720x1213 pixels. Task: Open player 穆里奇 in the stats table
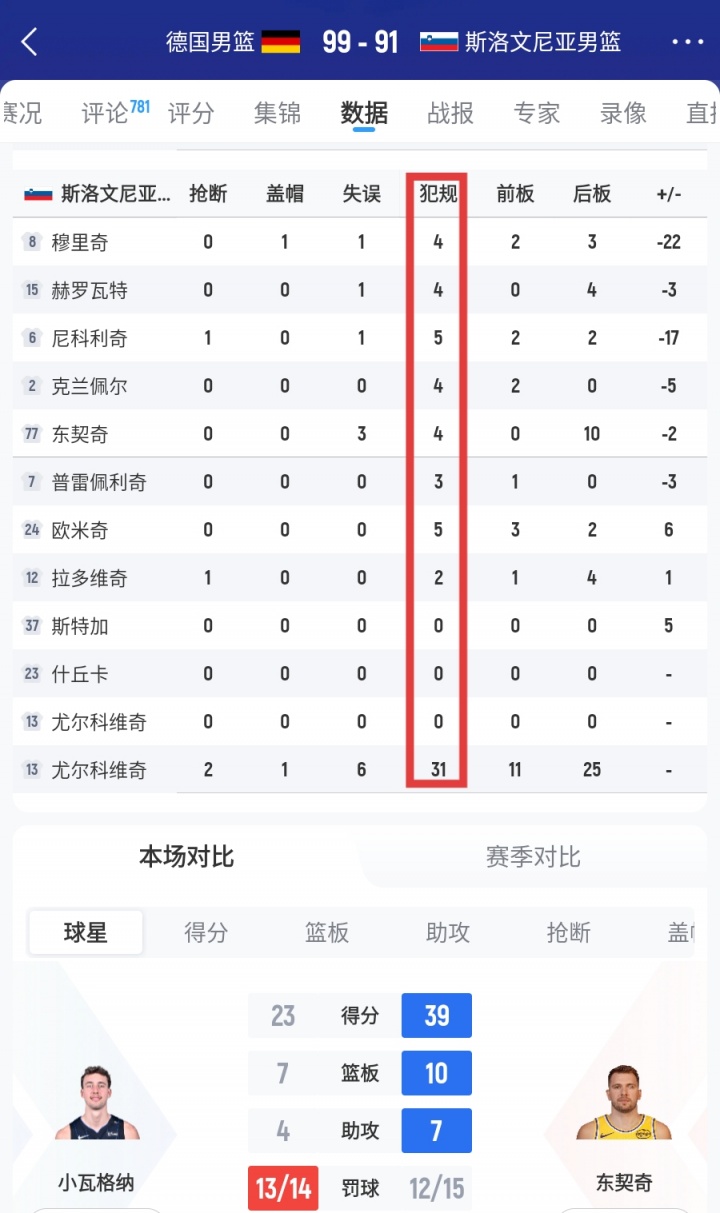(x=80, y=242)
